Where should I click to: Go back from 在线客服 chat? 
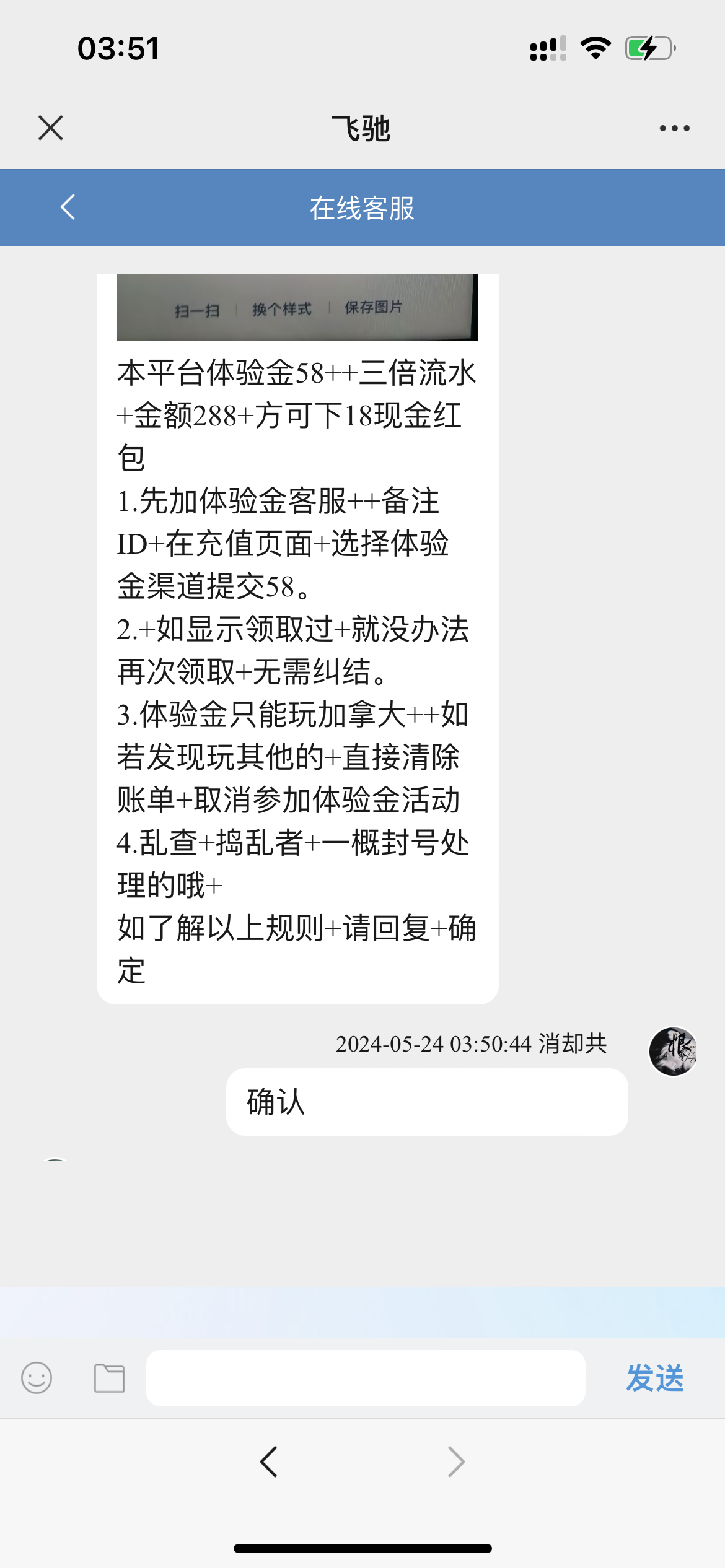tap(68, 207)
